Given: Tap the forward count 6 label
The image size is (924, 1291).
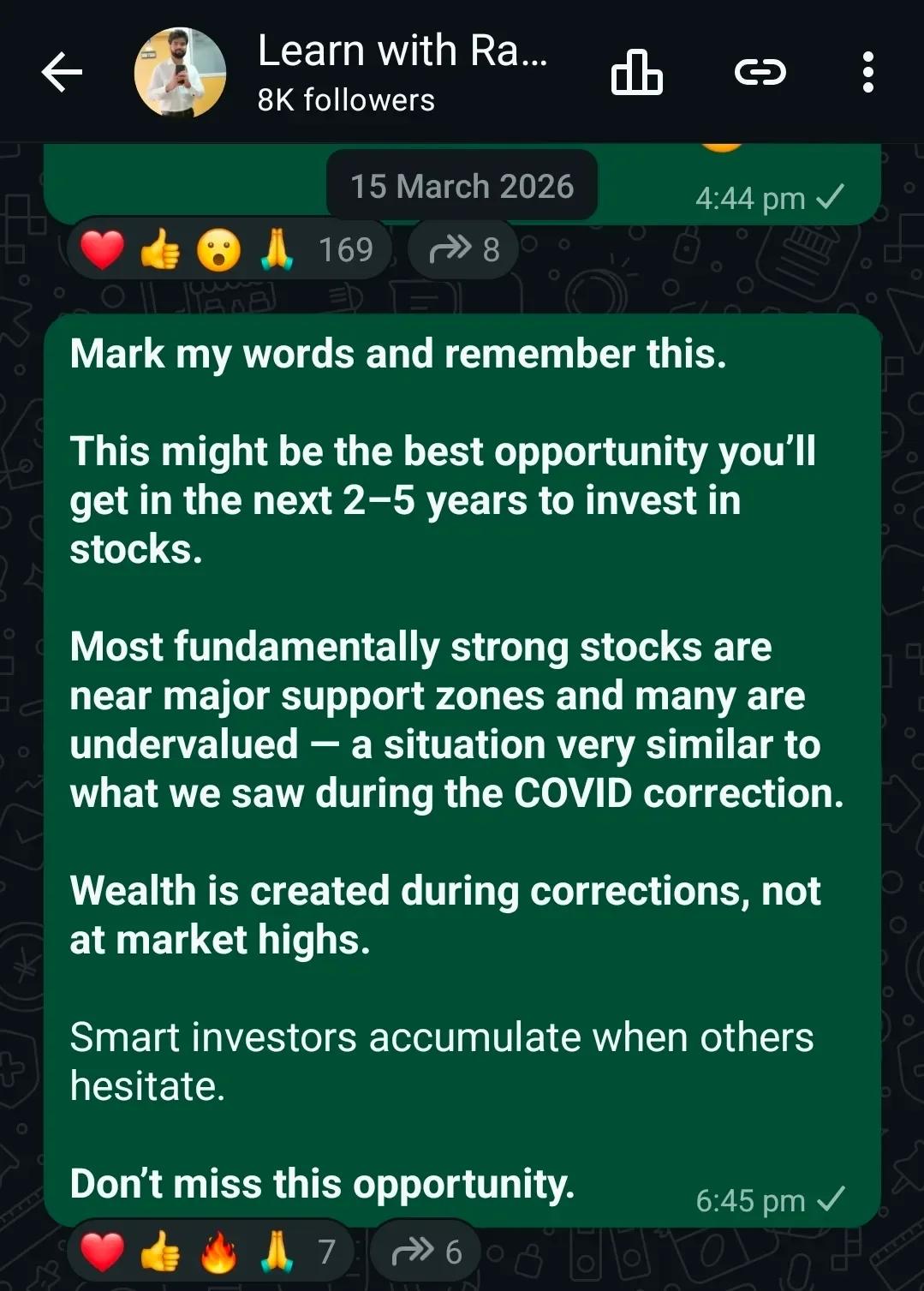Looking at the screenshot, I should 454,1252.
